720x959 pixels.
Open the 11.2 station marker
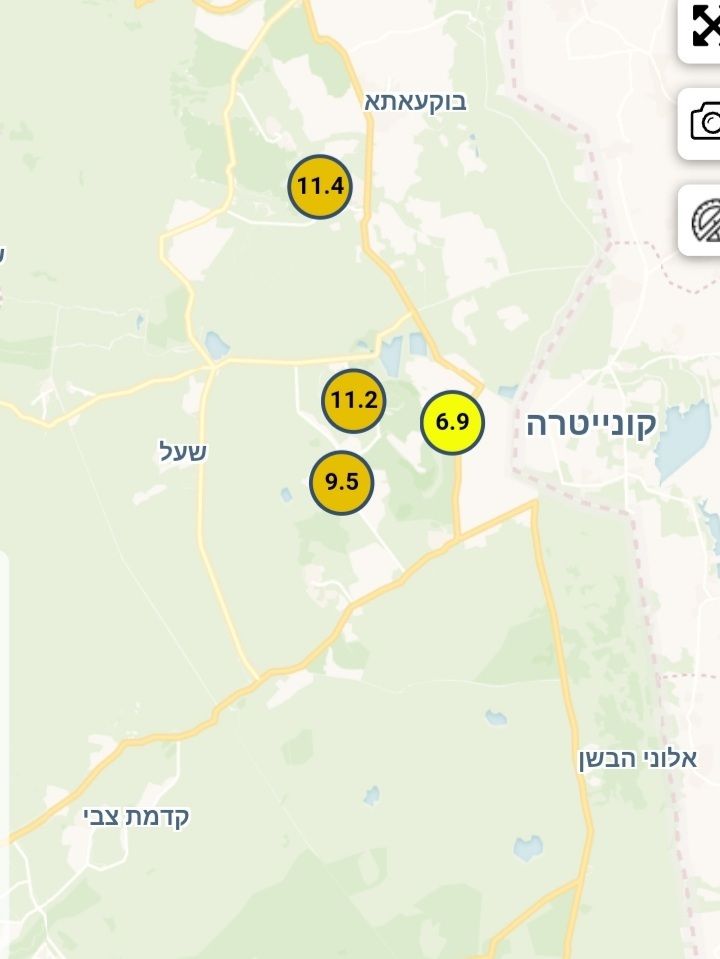[x=353, y=401]
